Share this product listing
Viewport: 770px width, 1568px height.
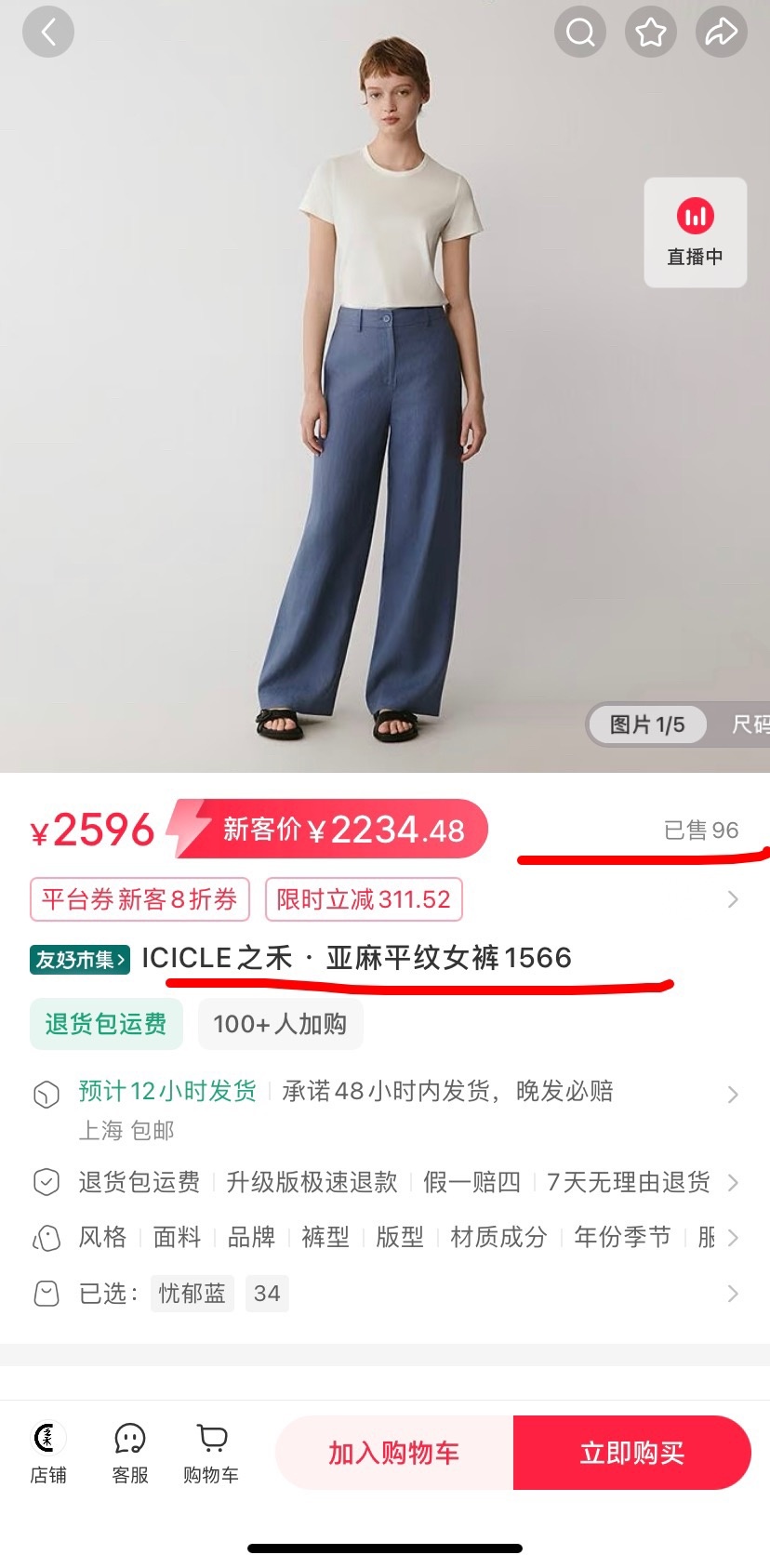coord(721,33)
